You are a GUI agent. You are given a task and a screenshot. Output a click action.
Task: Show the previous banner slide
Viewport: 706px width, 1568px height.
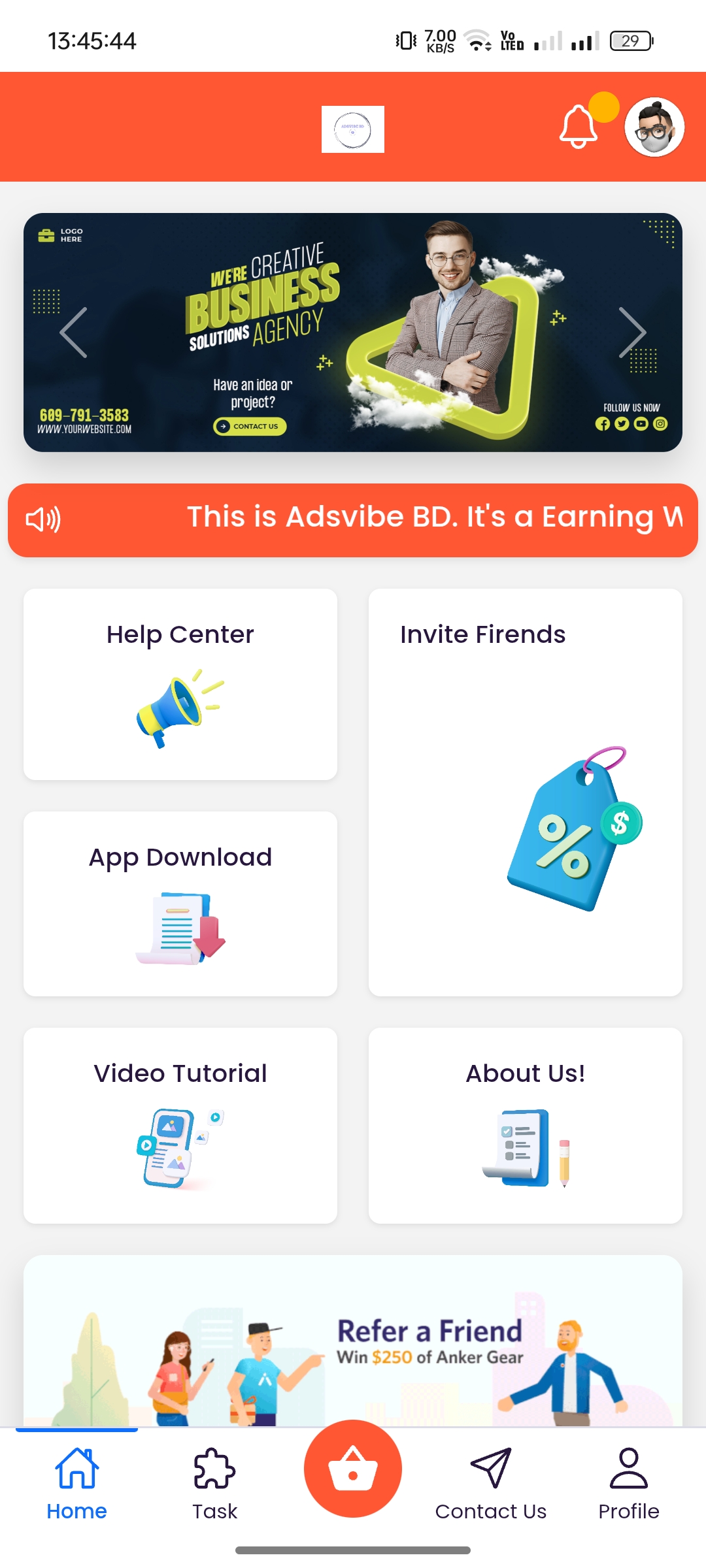tap(74, 333)
